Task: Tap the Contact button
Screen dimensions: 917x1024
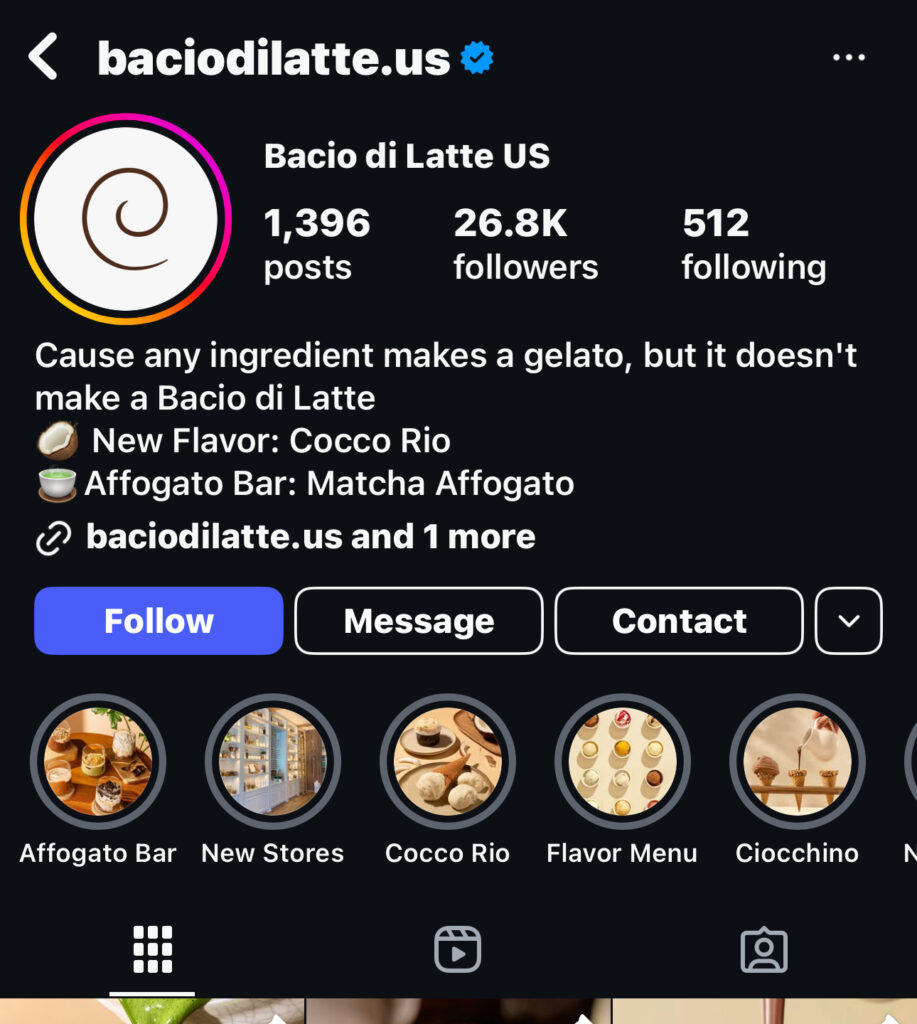Action: [679, 621]
